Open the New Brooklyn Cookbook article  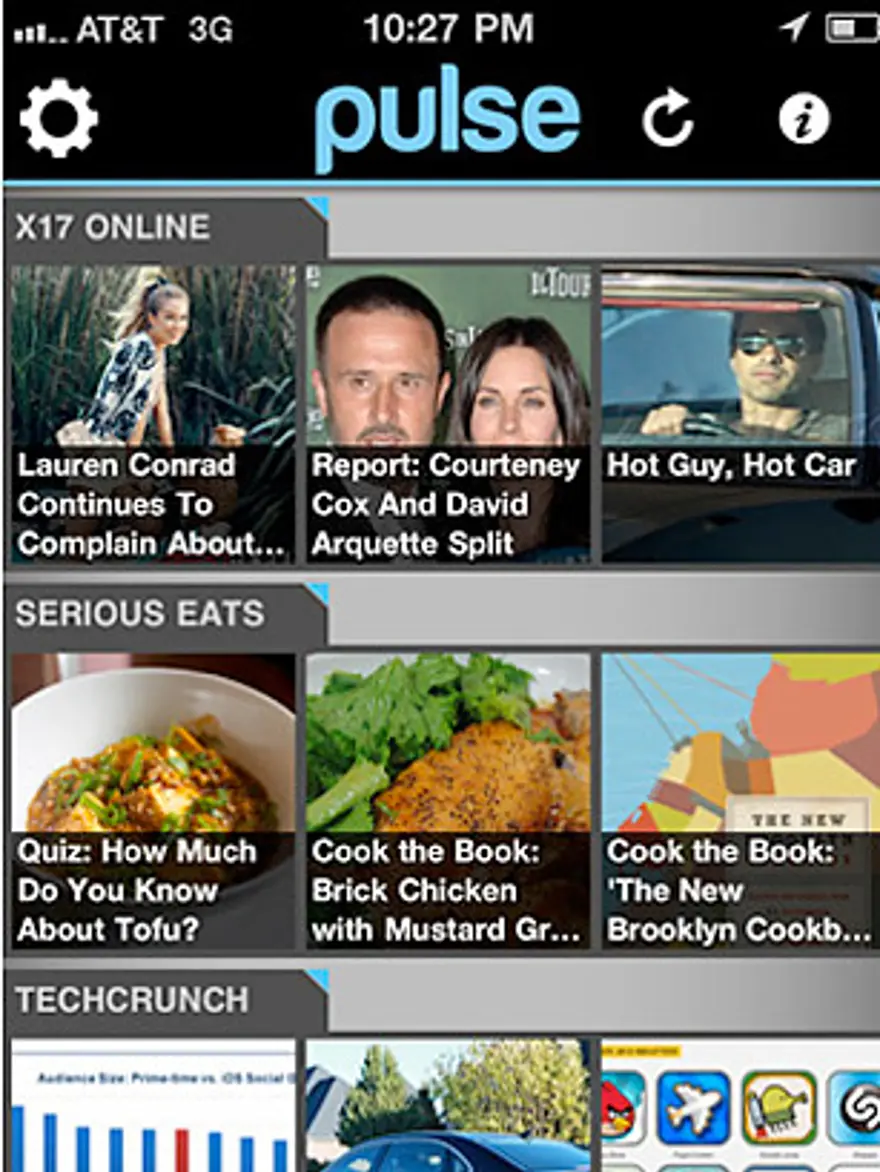pos(740,800)
